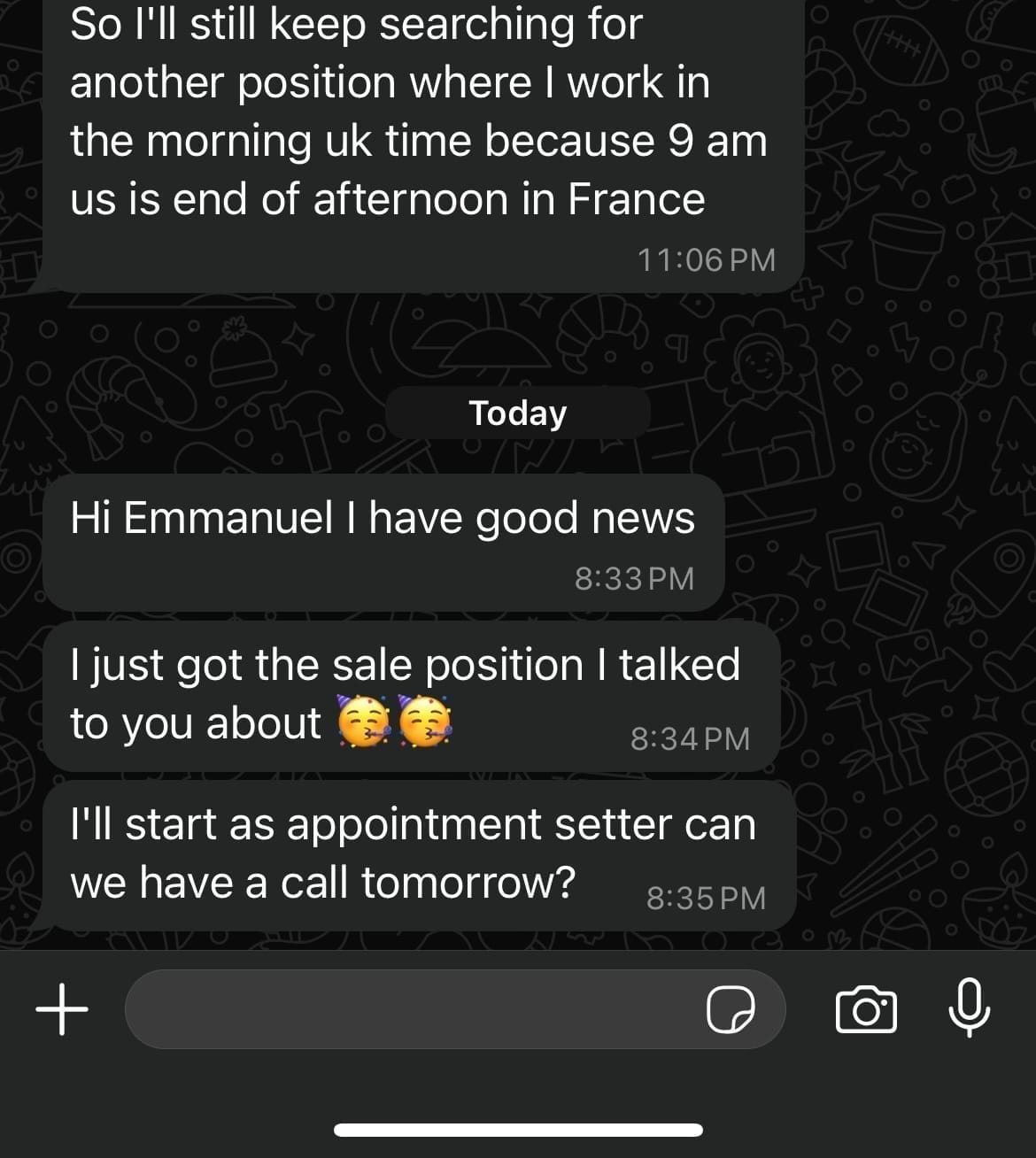This screenshot has height=1158, width=1036.
Task: Focus the message text field
Action: tap(407, 1009)
